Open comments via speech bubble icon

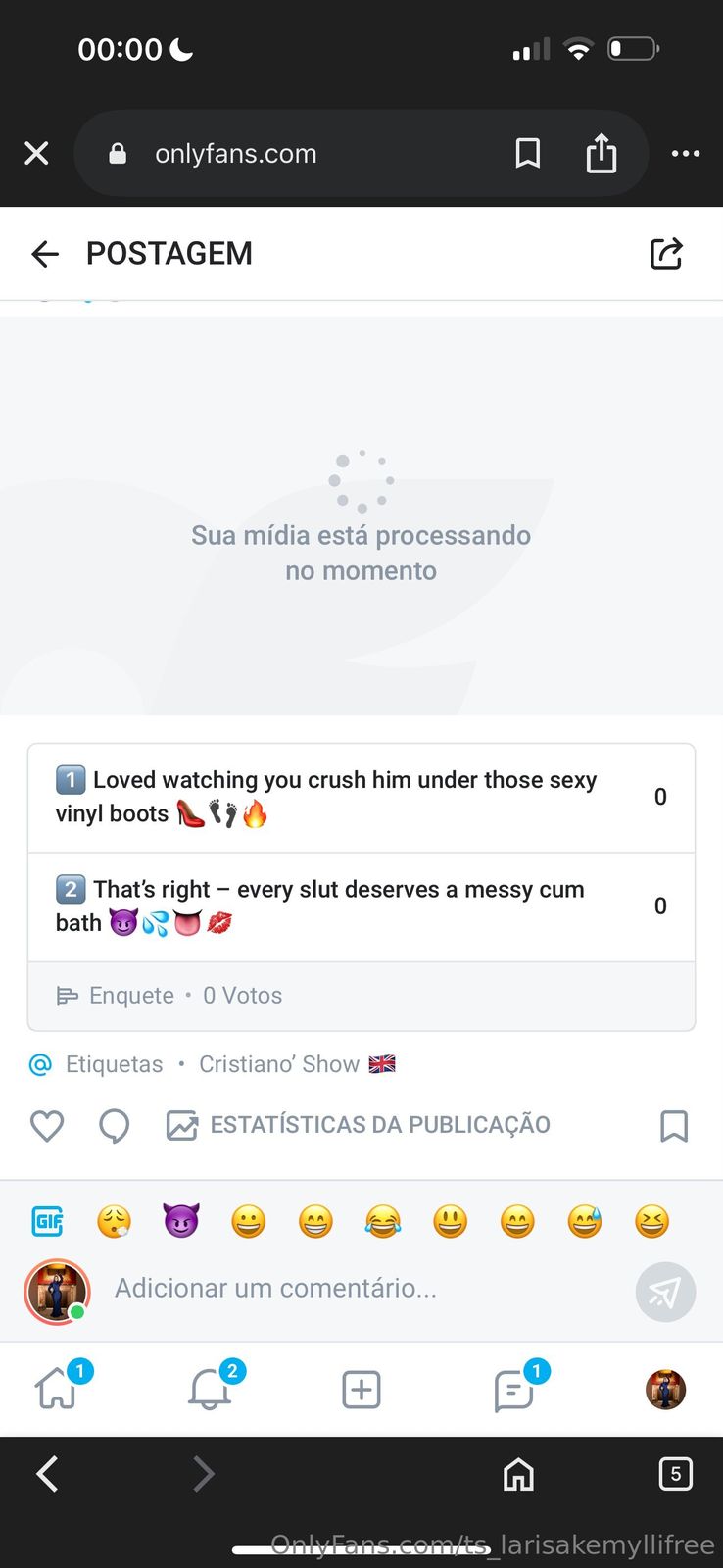click(115, 1126)
